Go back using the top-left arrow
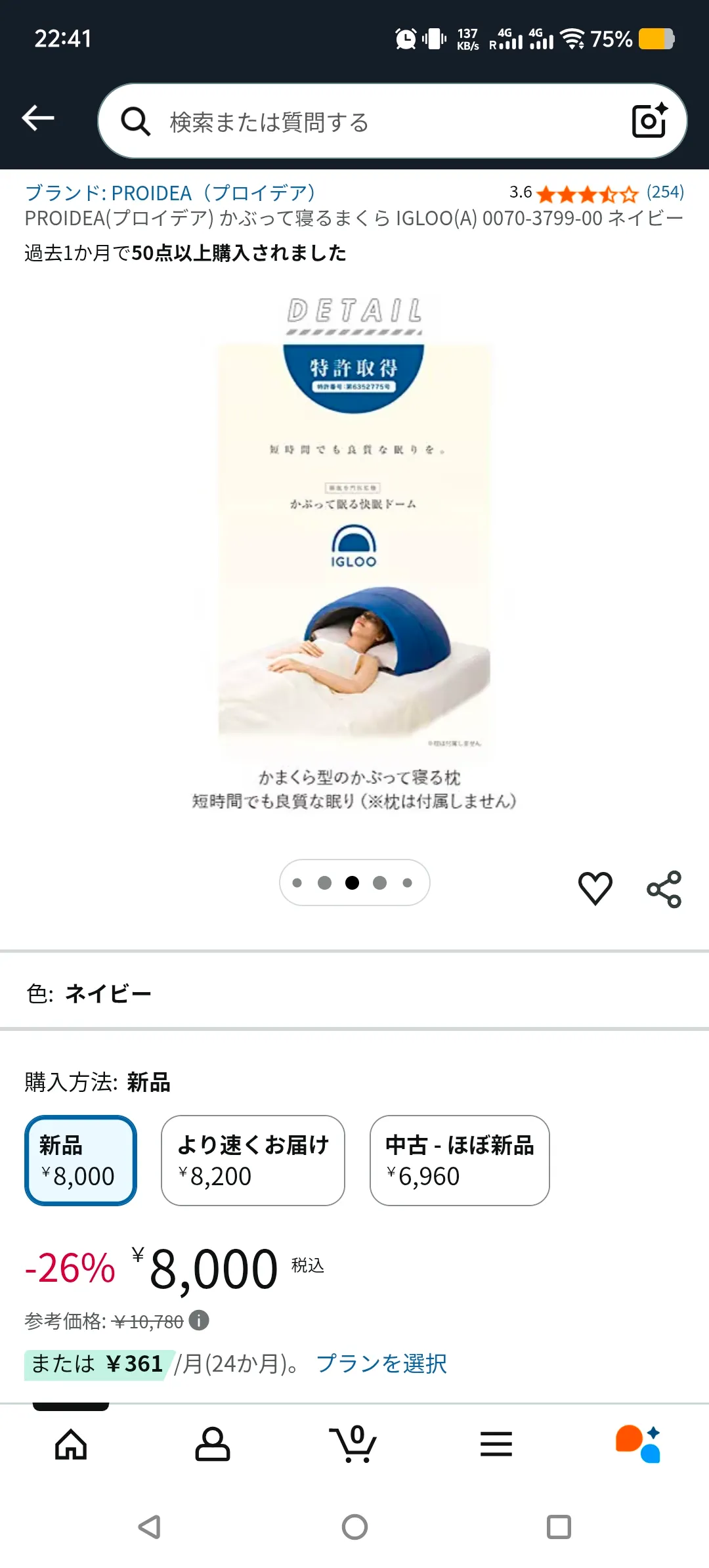709x1568 pixels. (38, 118)
